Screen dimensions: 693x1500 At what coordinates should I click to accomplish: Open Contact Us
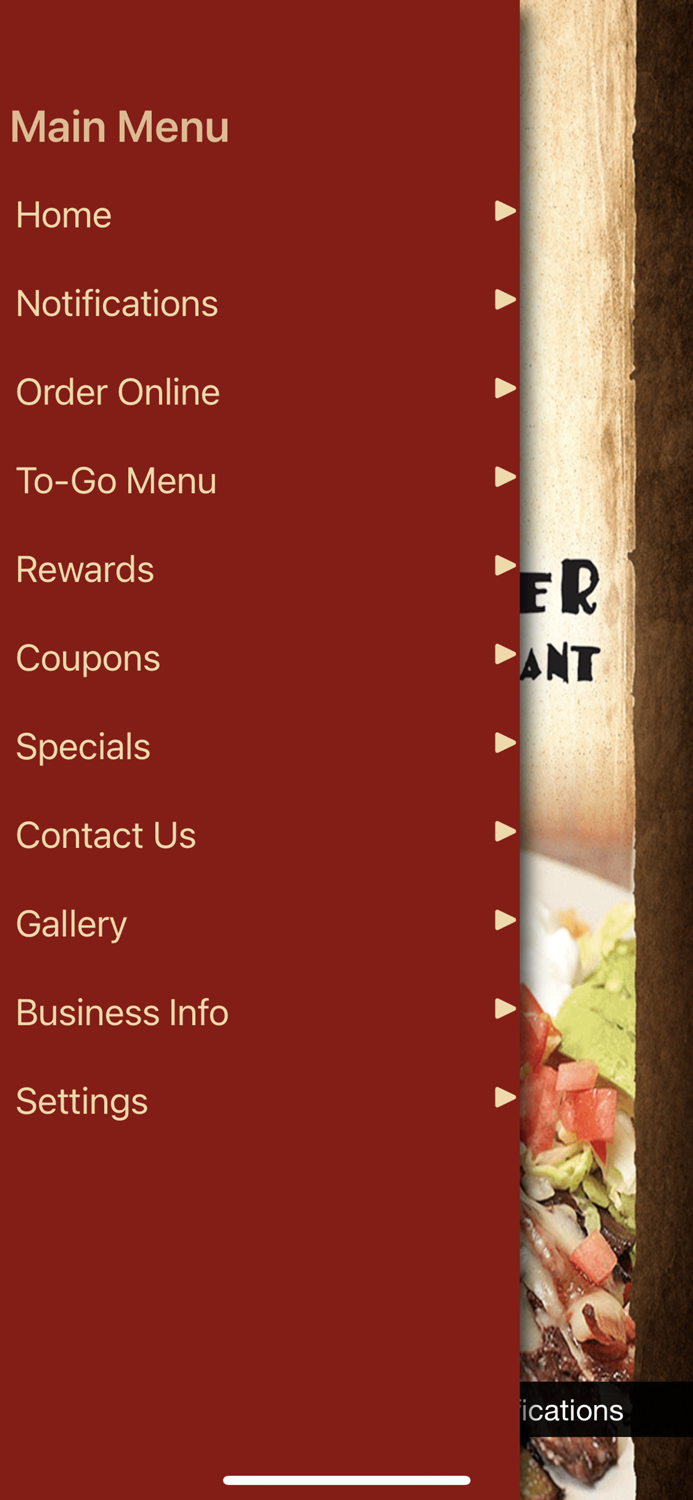[x=260, y=835]
